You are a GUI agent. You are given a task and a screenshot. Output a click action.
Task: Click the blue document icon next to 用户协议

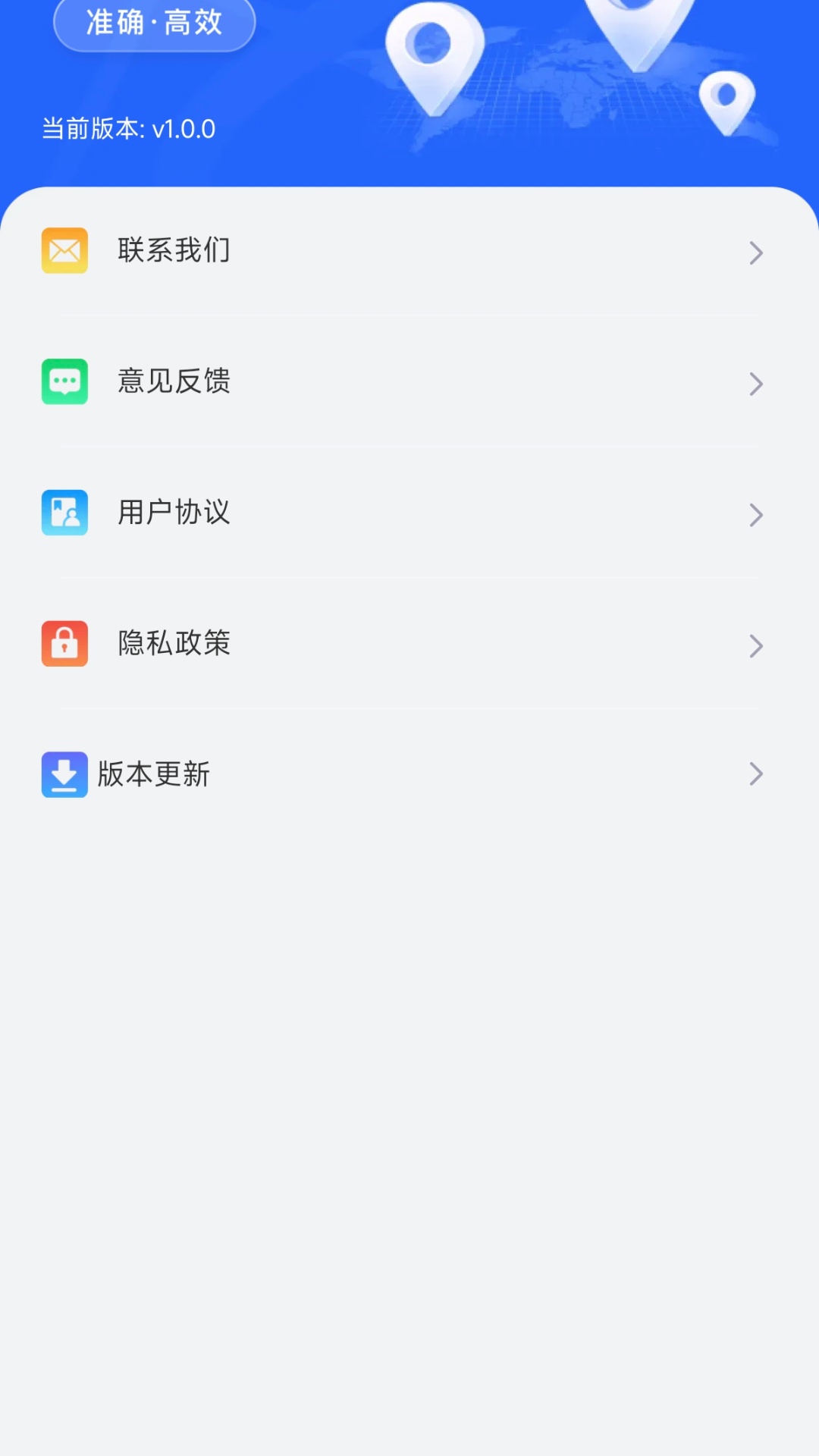(64, 512)
